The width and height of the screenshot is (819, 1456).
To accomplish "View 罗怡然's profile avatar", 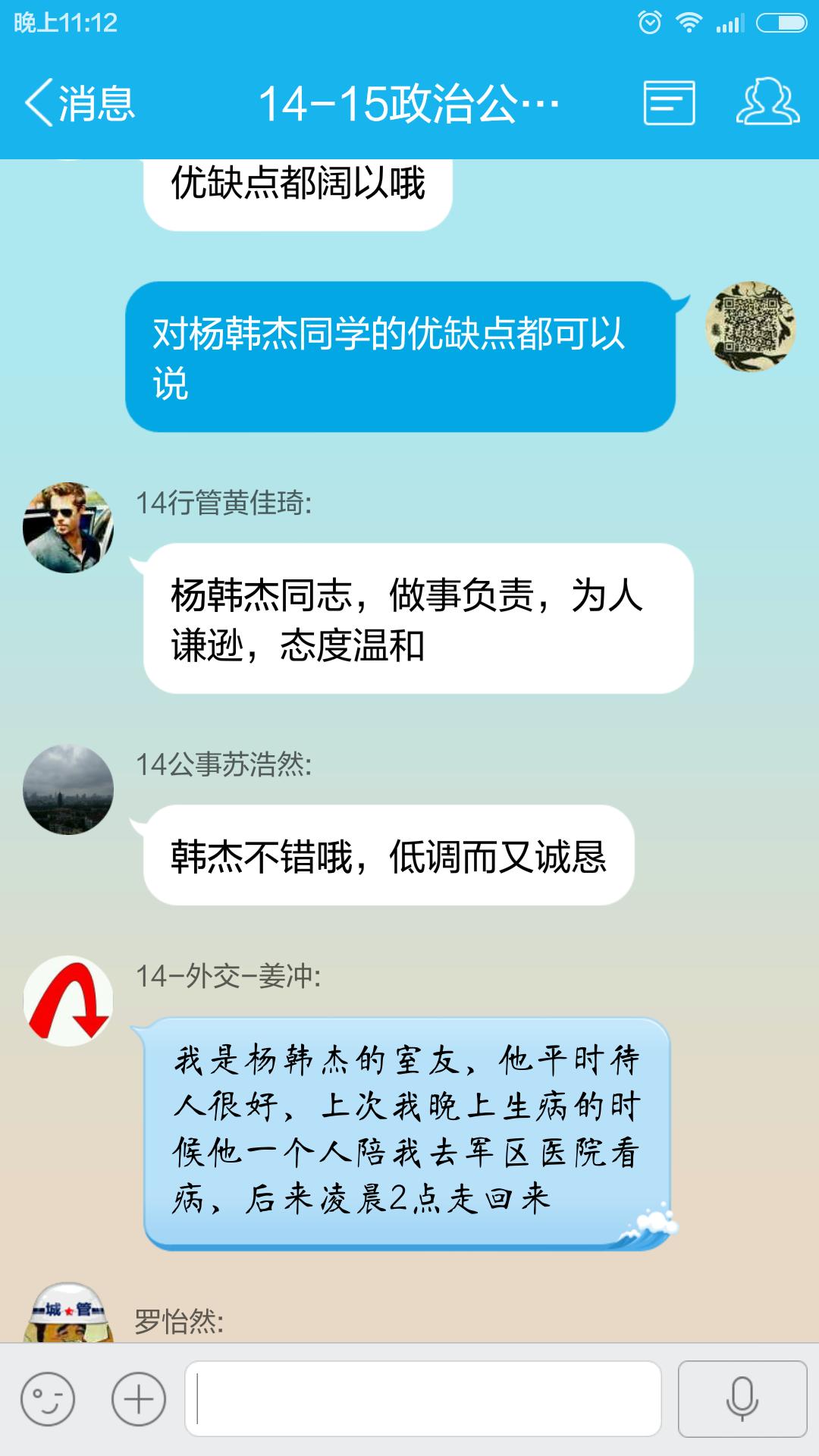I will point(68,1314).
